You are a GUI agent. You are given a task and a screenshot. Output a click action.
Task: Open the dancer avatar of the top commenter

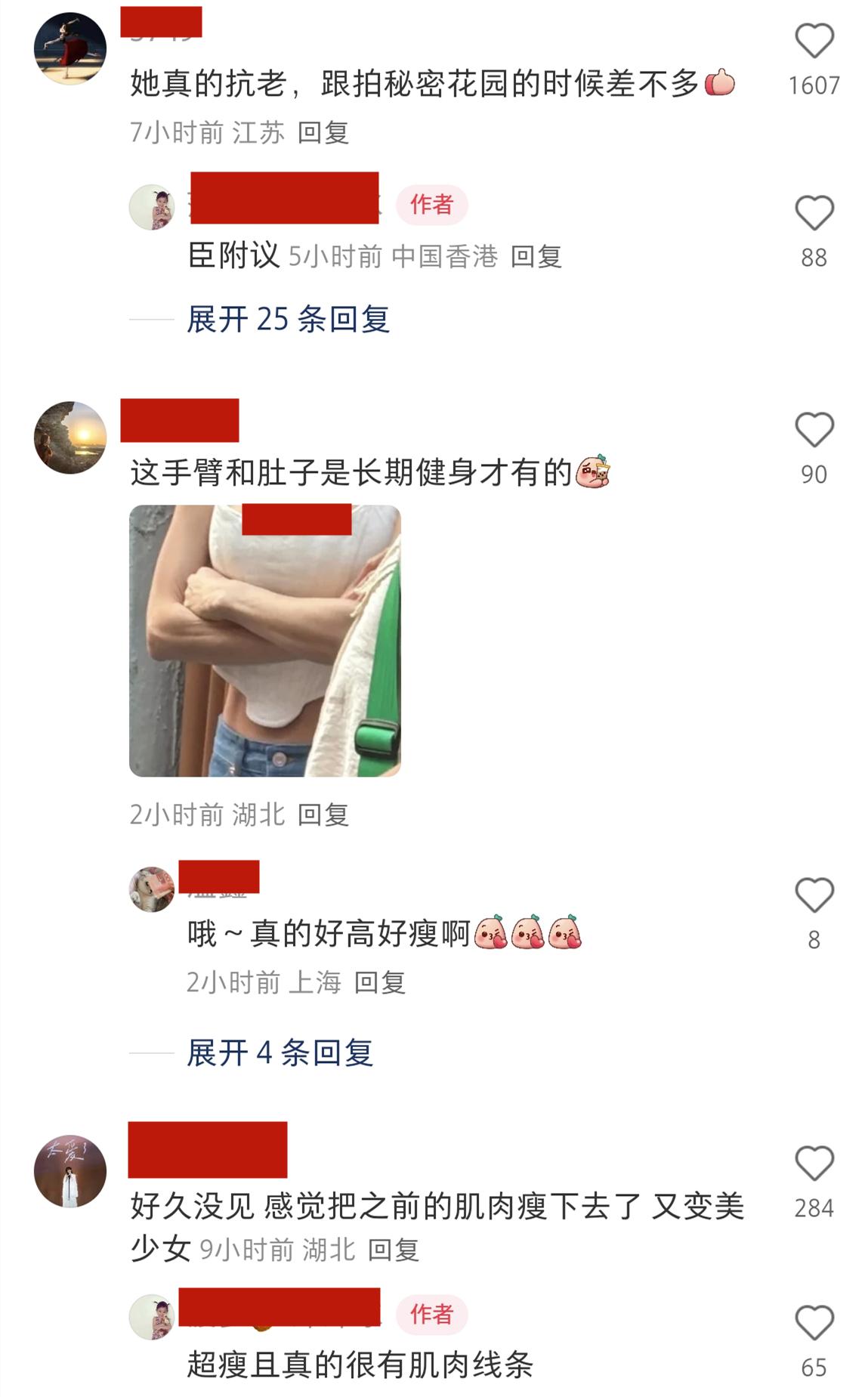coord(70,48)
